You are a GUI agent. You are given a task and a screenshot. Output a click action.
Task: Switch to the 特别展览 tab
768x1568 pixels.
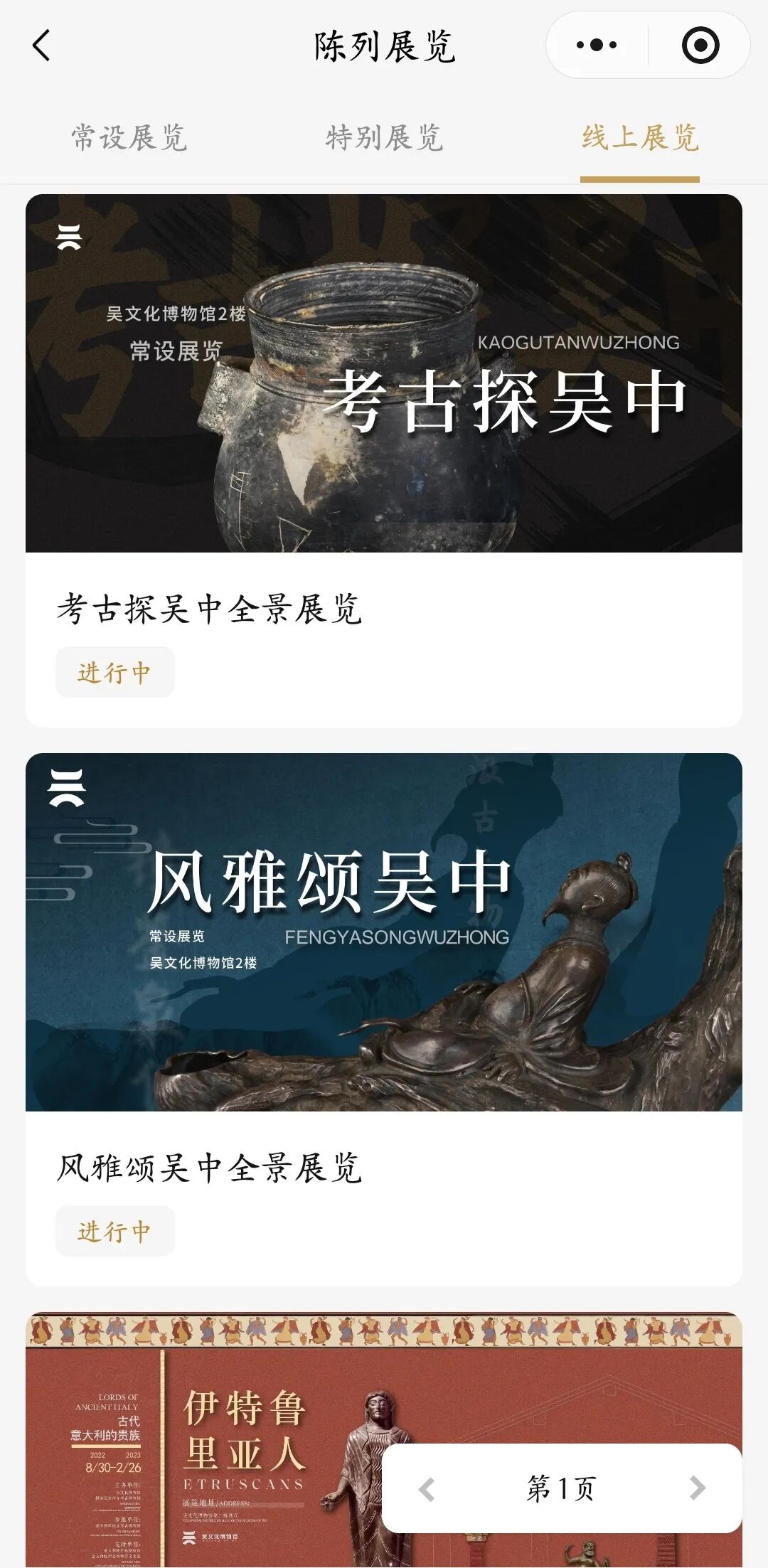click(x=384, y=138)
